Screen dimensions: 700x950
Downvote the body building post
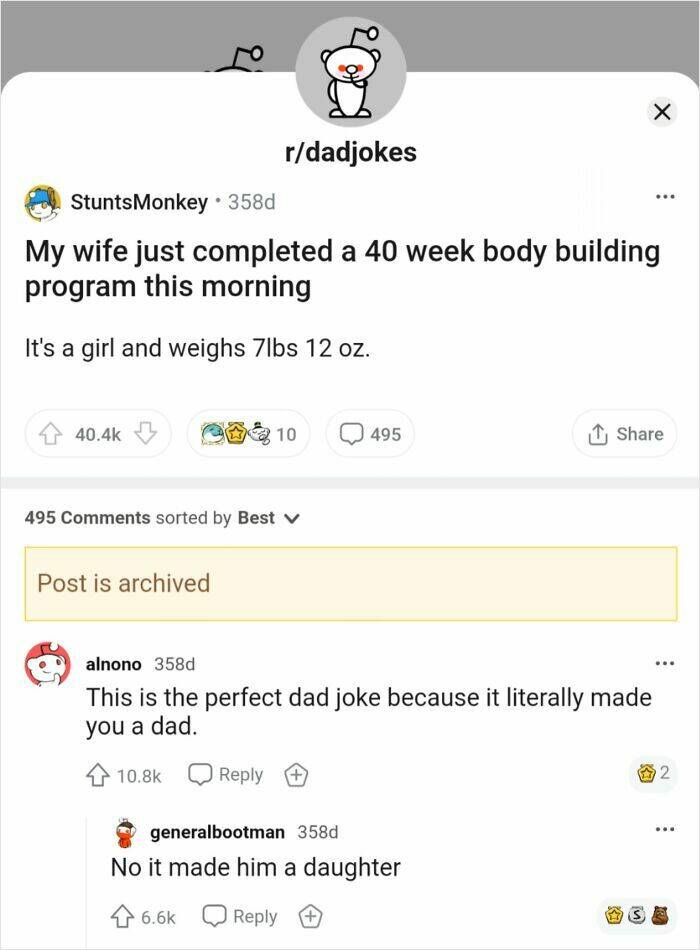point(146,434)
